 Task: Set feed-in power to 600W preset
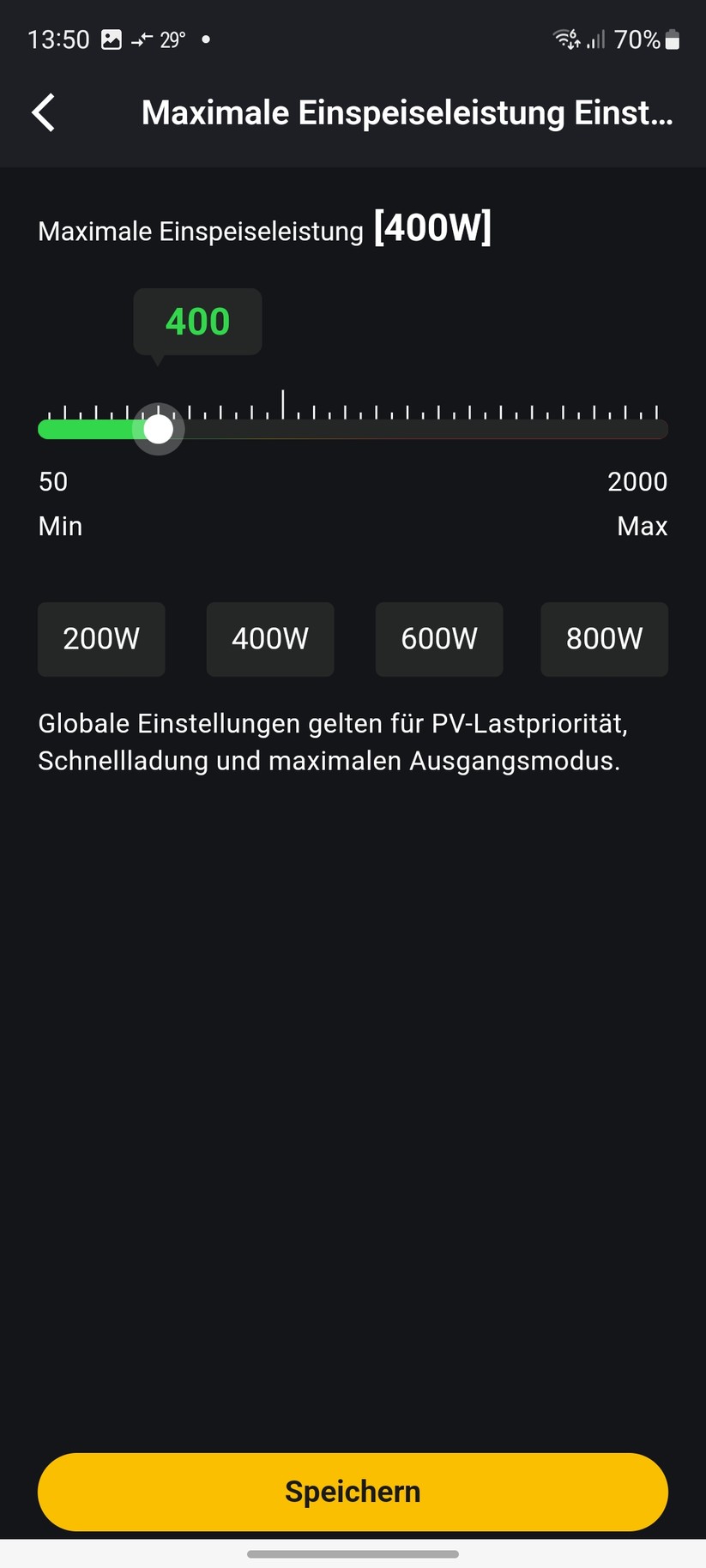click(x=439, y=639)
